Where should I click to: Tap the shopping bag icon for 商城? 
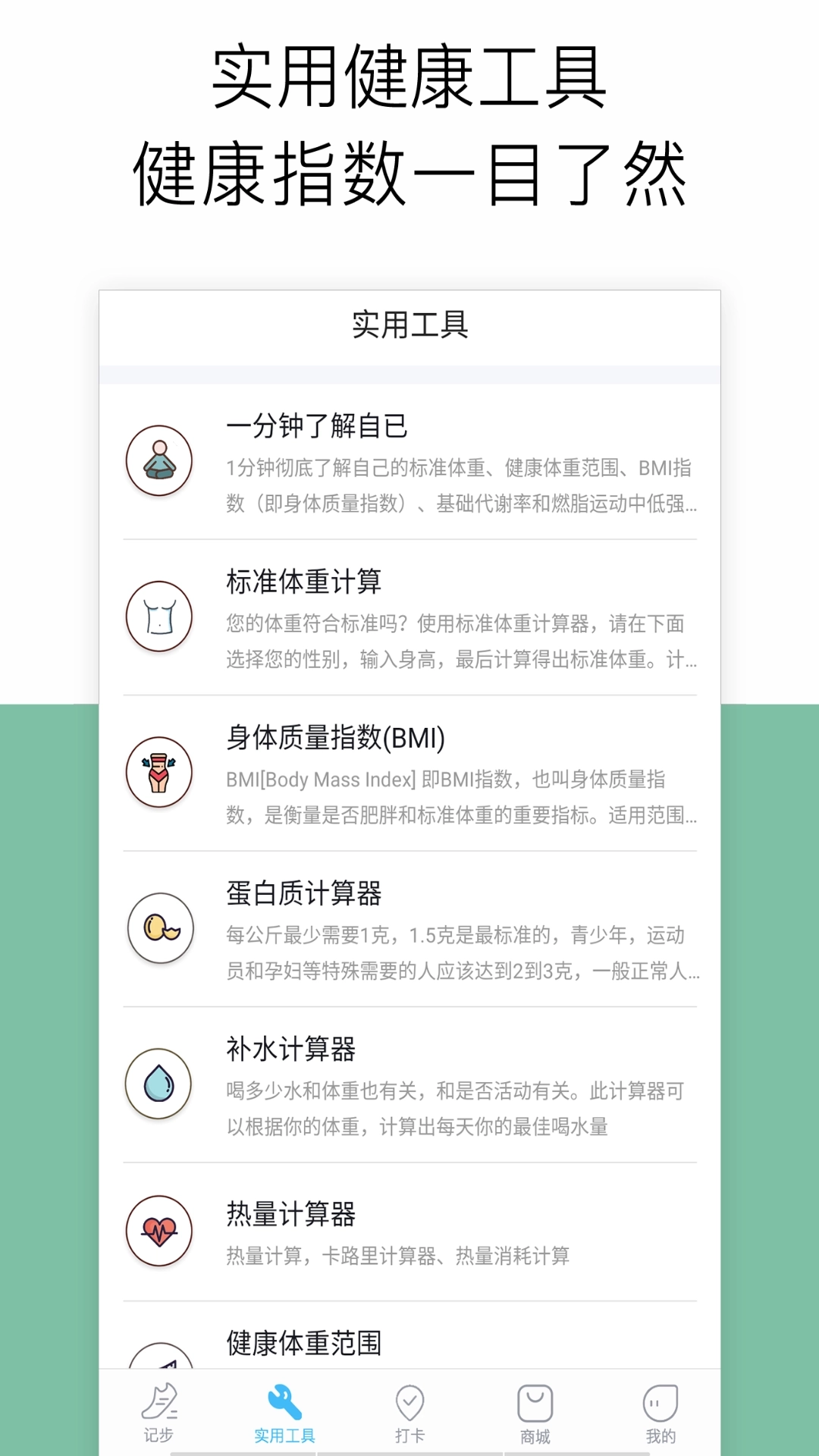coord(535,1399)
